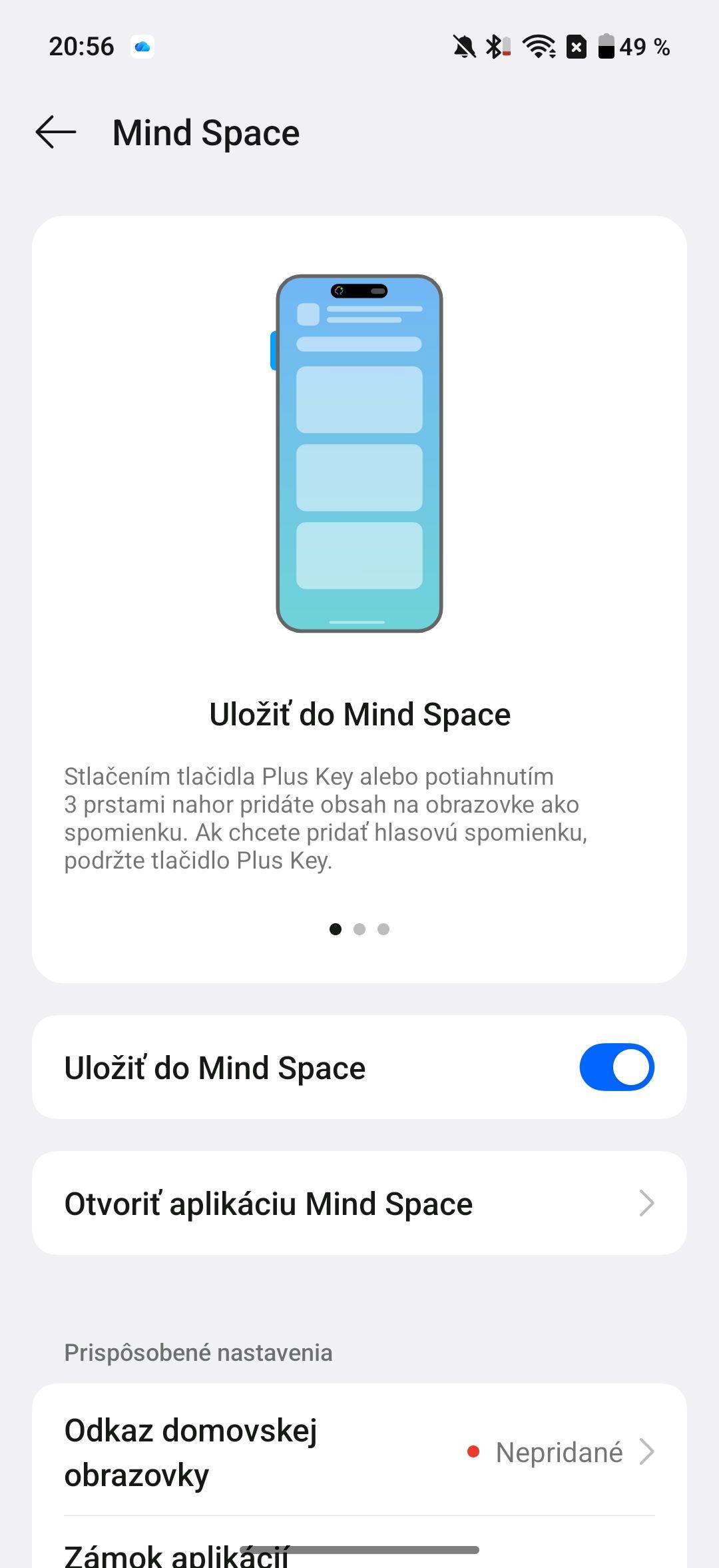The image size is (719, 1568).
Task: Open Odkaz domovskej obrazovky setting
Action: pos(359,1452)
